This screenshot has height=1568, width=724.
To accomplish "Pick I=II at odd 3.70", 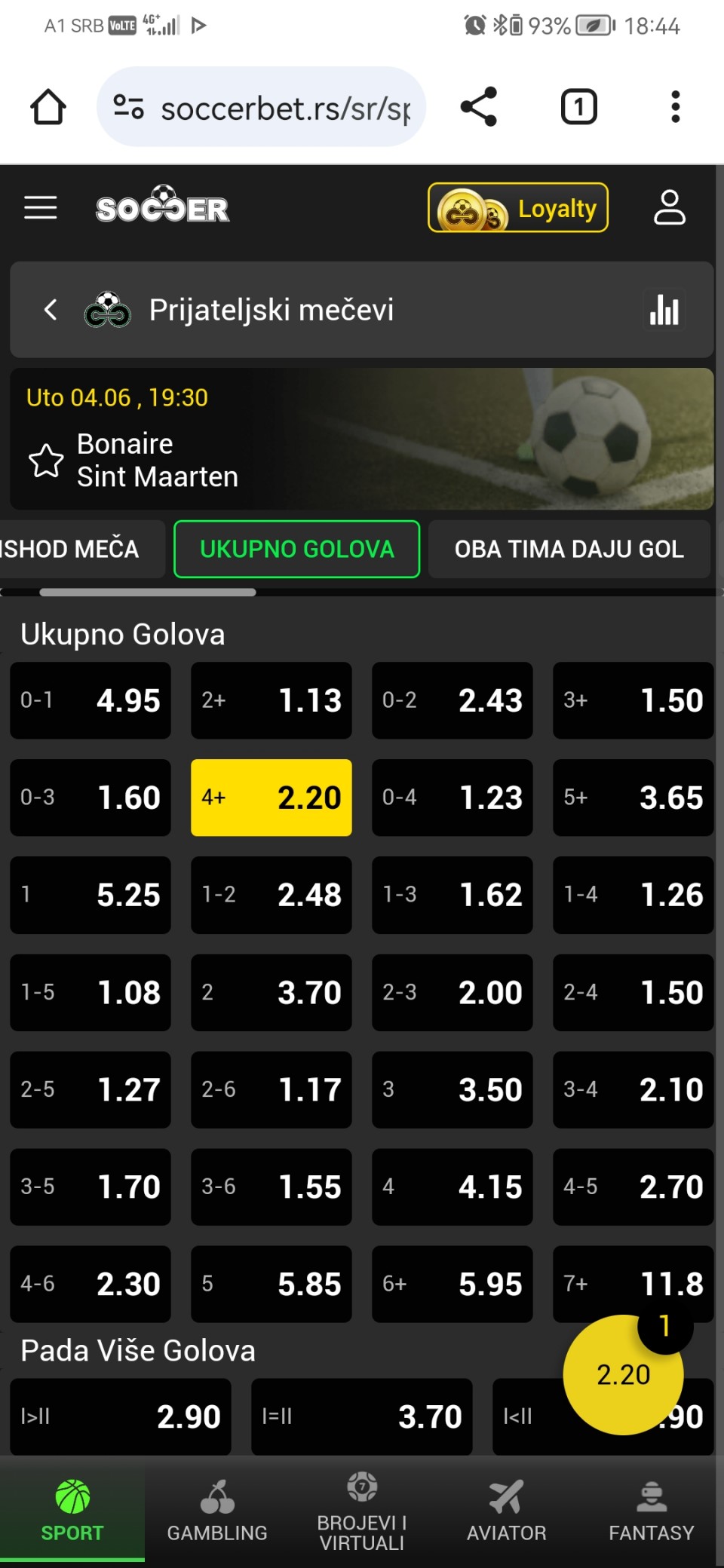I will coord(361,1416).
